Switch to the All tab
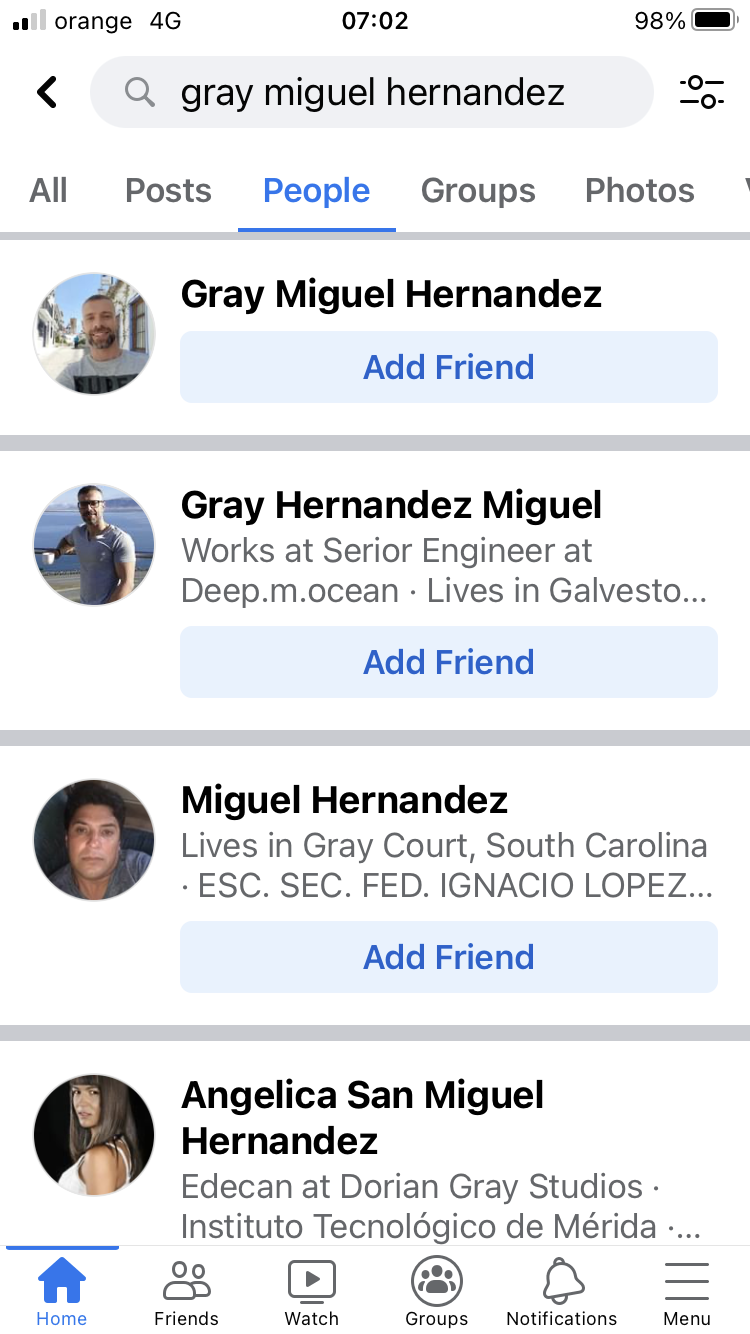 tap(49, 190)
